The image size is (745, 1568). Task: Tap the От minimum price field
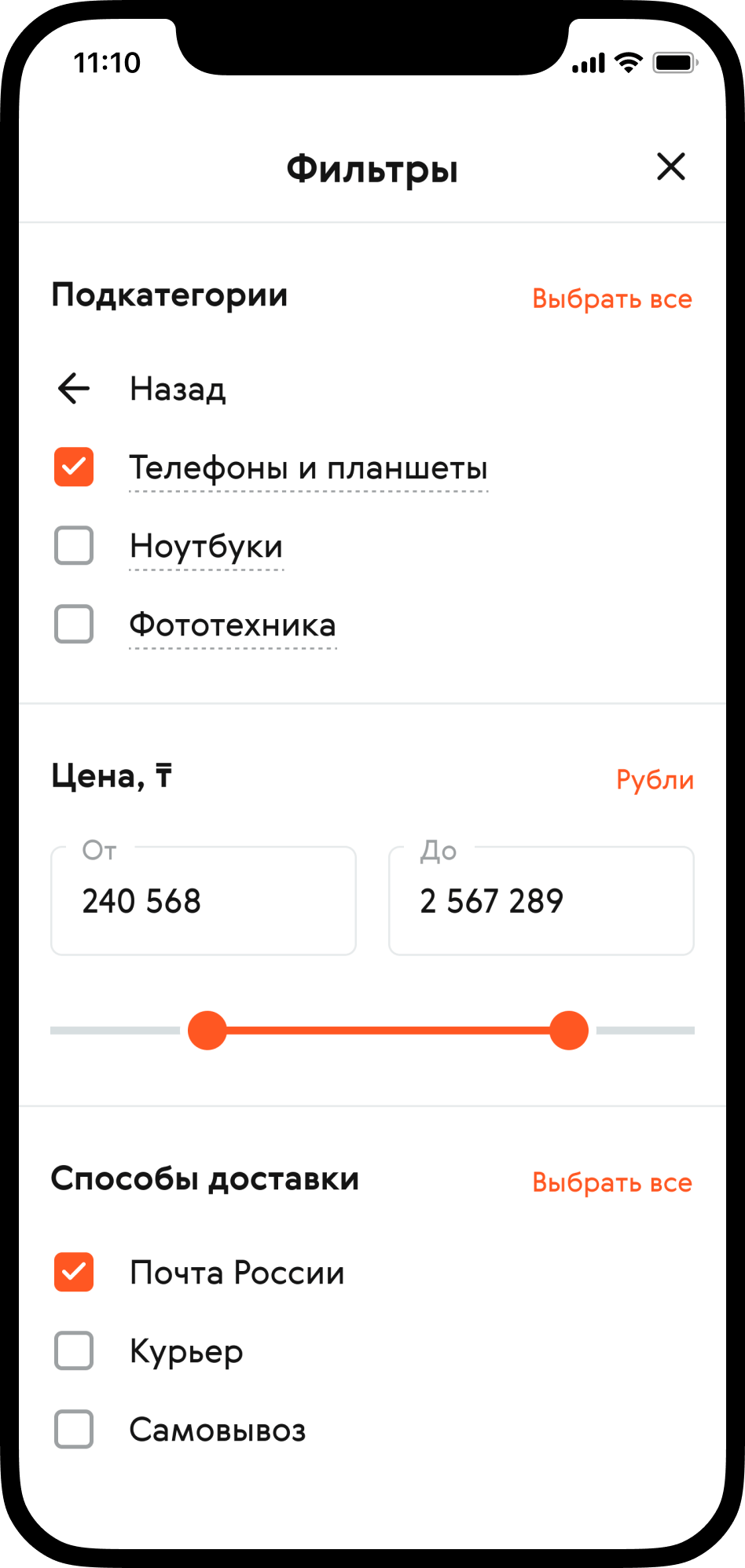coord(203,901)
